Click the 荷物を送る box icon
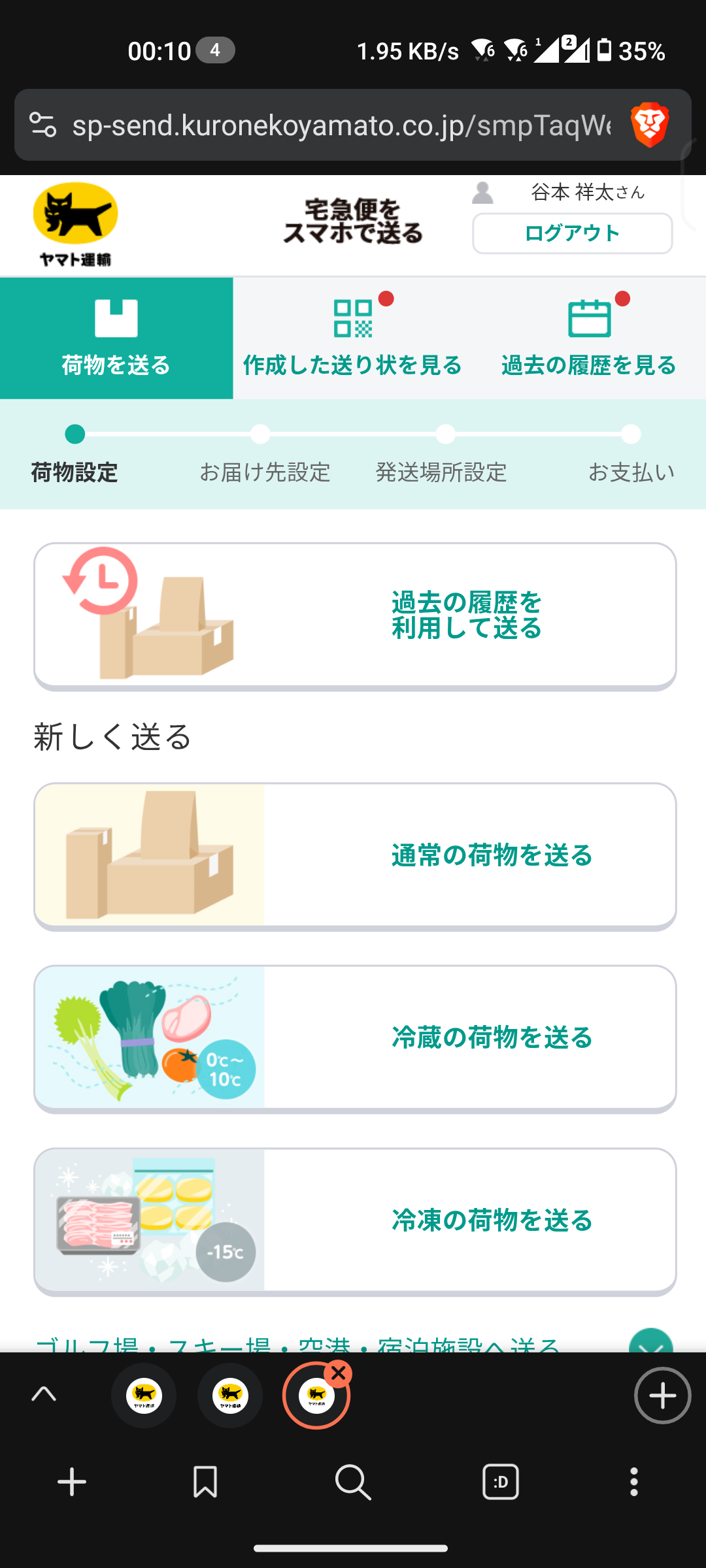The width and height of the screenshot is (706, 1568). coord(116,318)
